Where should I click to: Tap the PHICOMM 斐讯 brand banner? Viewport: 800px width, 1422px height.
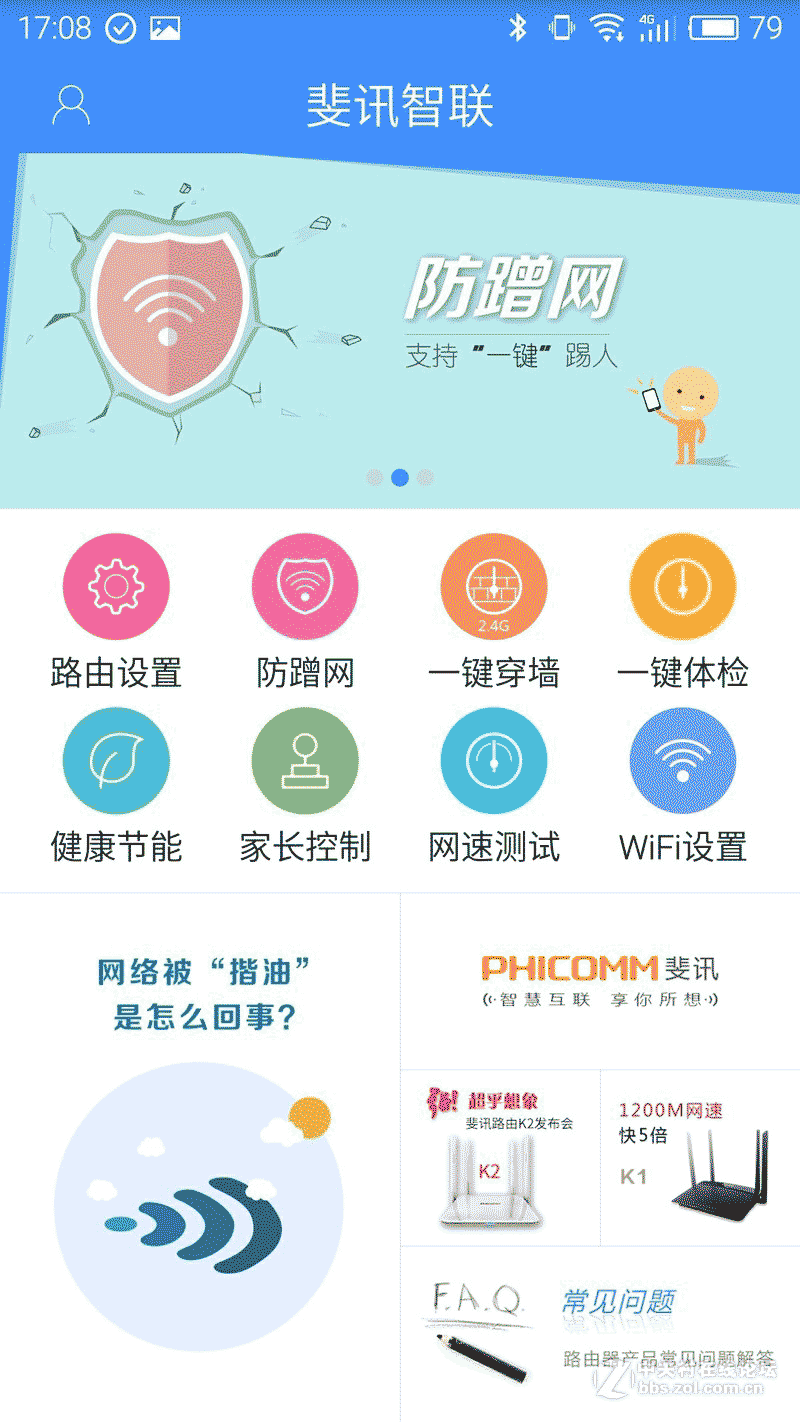click(600, 975)
